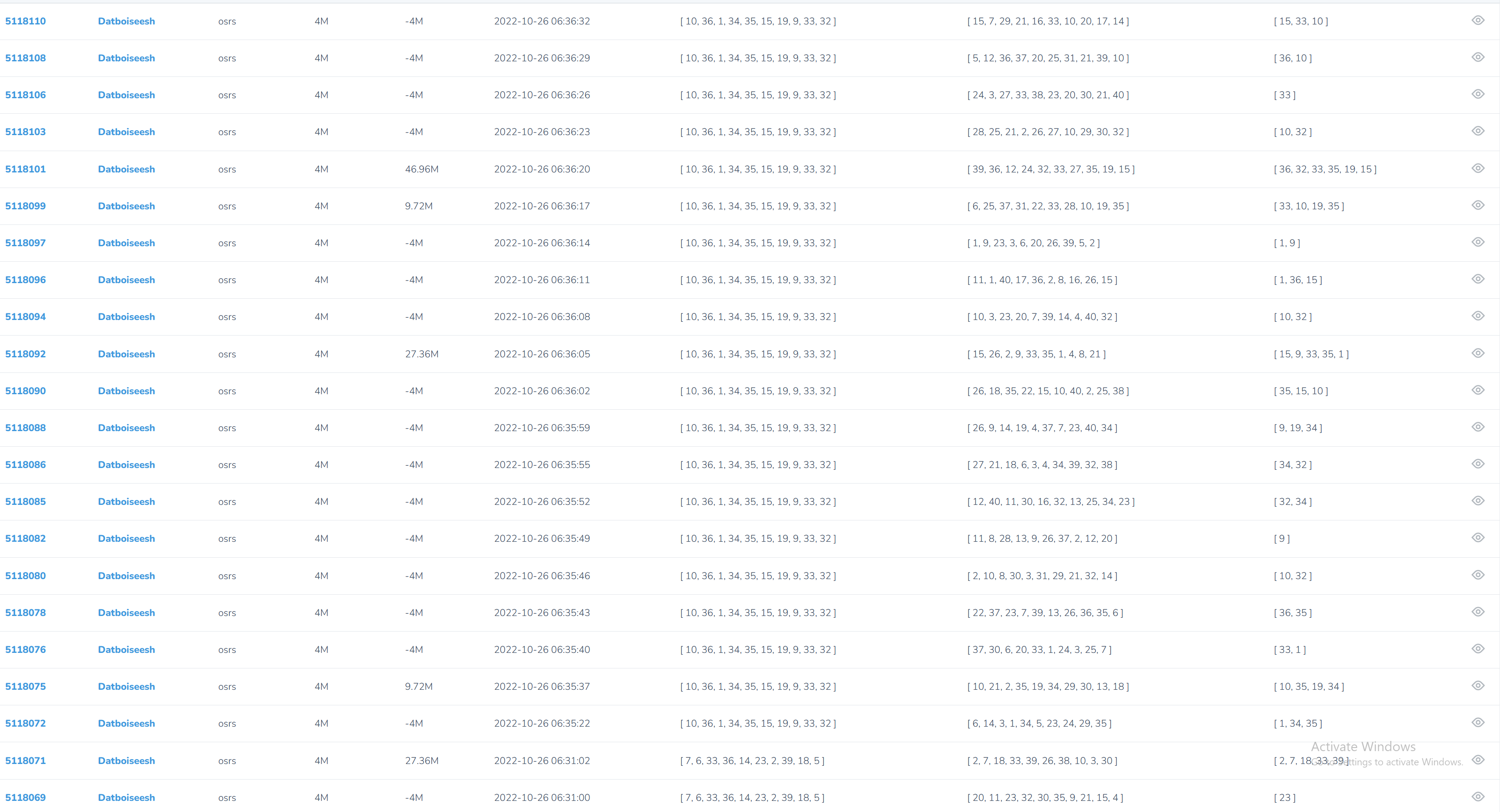Open bet ID 5118103 link
Image resolution: width=1500 pixels, height=812 pixels.
[x=26, y=132]
